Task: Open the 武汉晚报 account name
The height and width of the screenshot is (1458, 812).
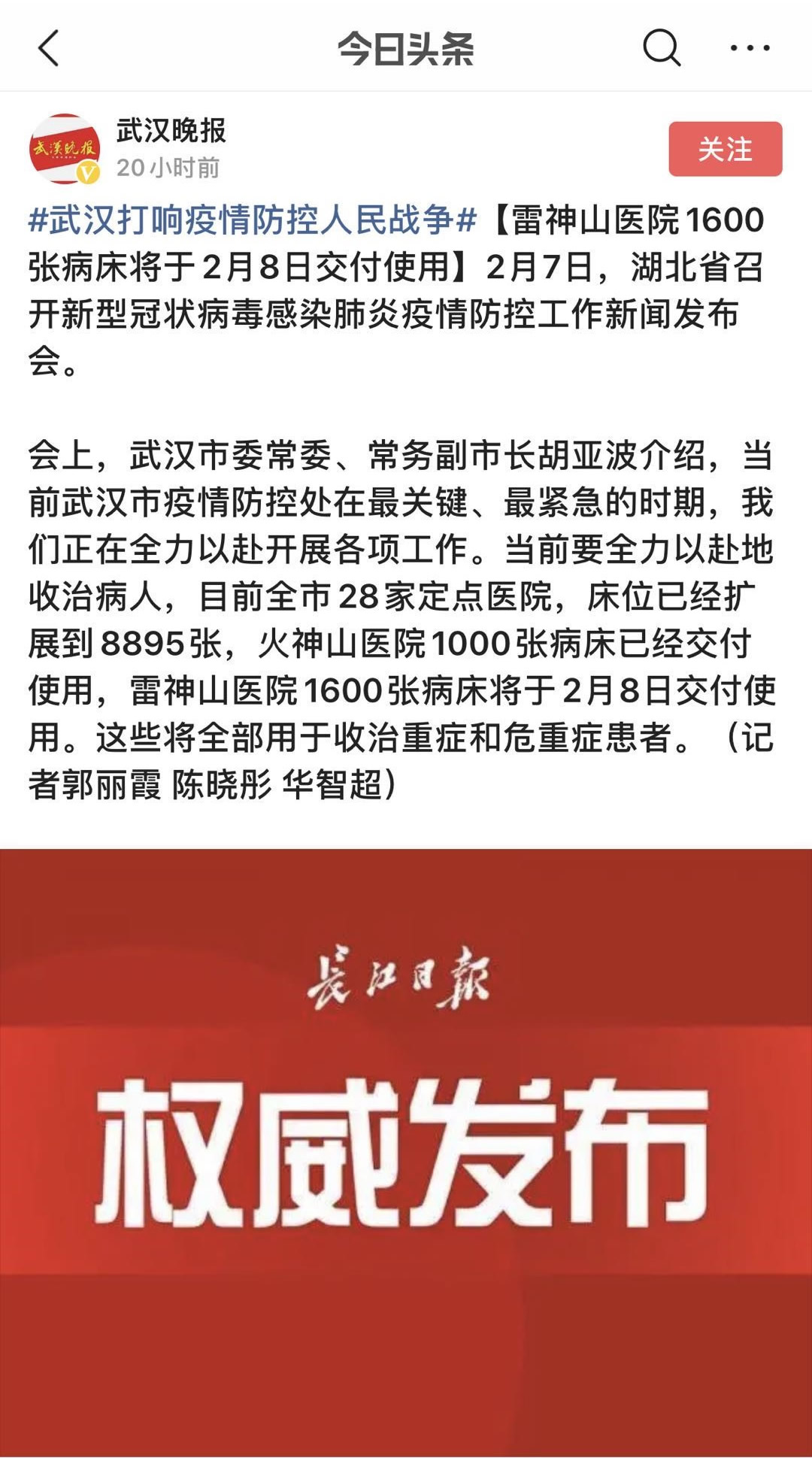Action: pyautogui.click(x=171, y=131)
